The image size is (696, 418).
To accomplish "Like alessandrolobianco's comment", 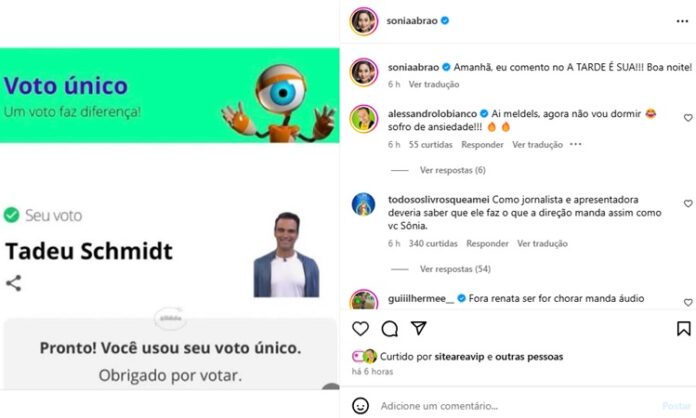I will tap(688, 118).
